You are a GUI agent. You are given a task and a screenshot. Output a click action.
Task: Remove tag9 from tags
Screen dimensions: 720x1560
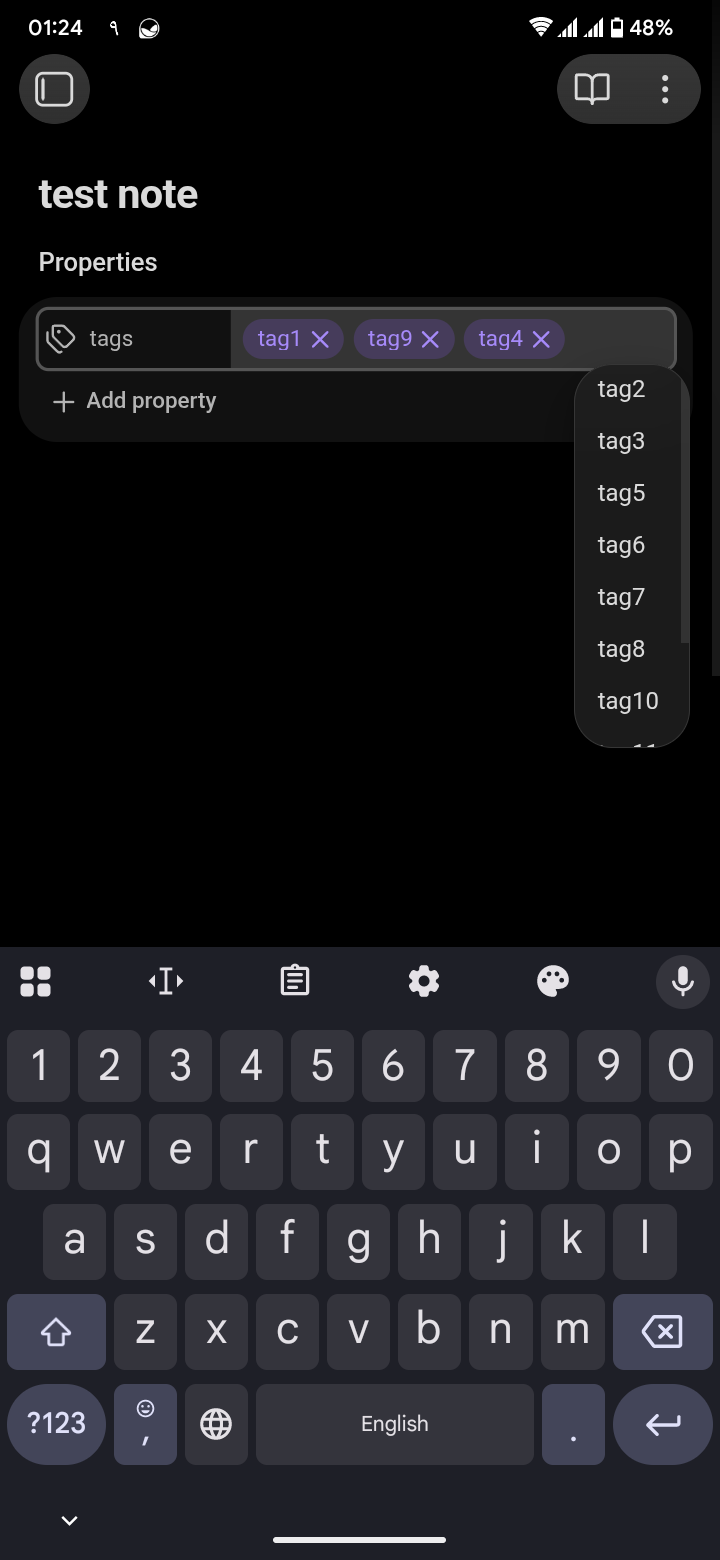coord(430,339)
